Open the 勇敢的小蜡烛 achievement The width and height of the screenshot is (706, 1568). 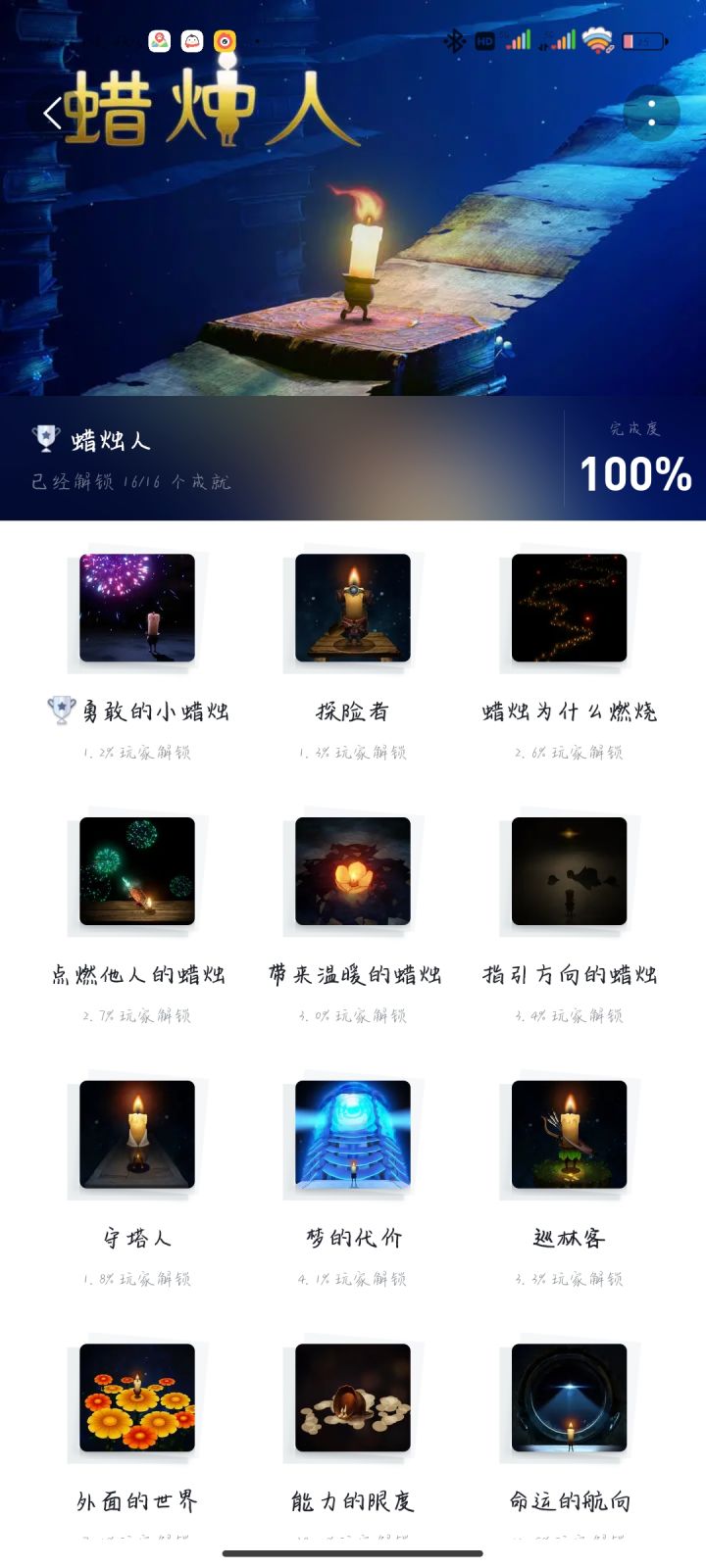point(137,609)
